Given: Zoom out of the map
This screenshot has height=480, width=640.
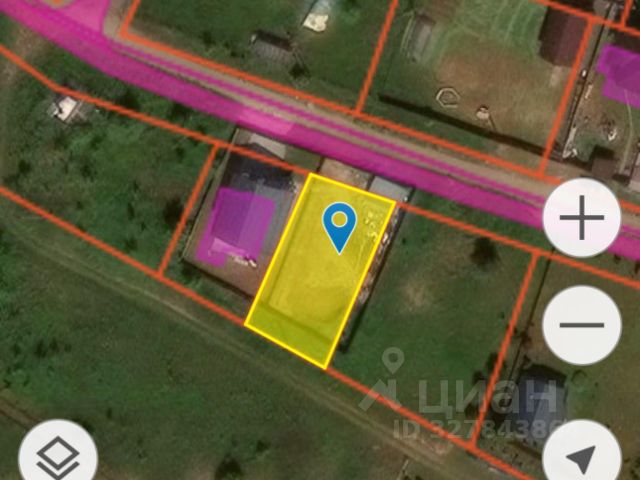Looking at the screenshot, I should (x=582, y=325).
